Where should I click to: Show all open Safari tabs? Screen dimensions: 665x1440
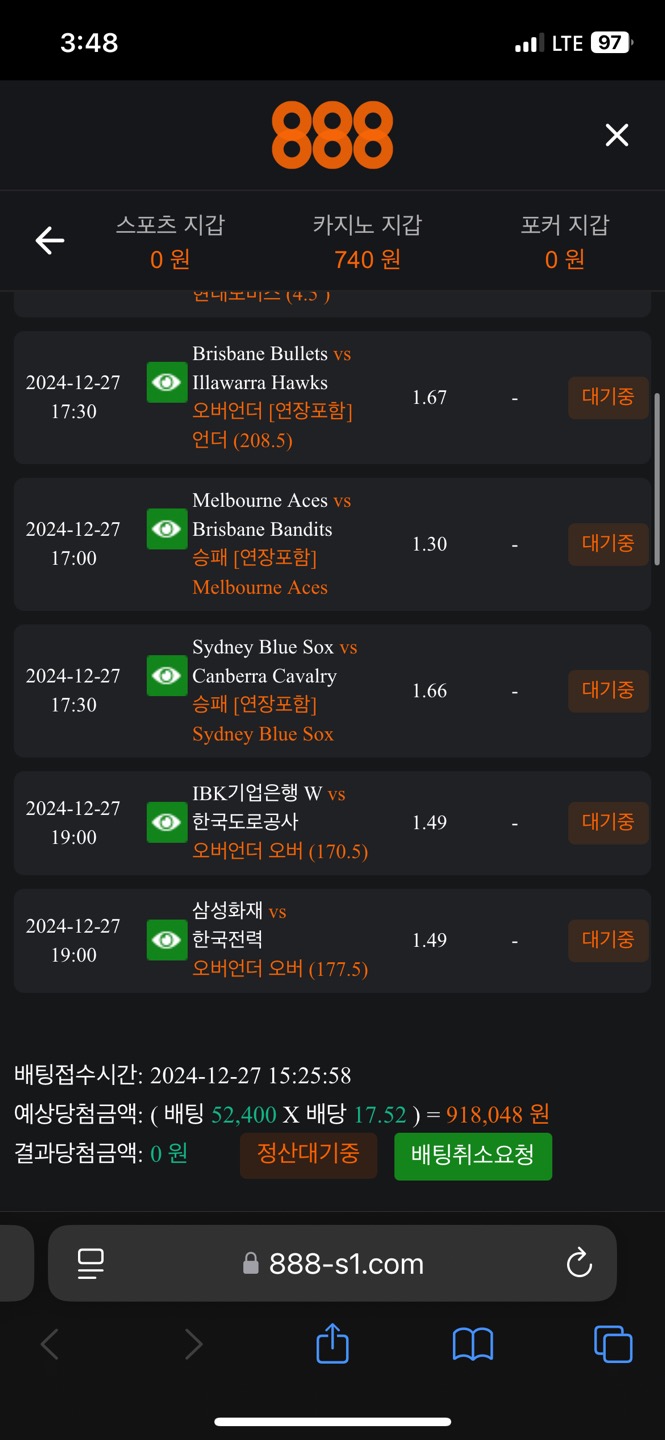[x=613, y=1344]
